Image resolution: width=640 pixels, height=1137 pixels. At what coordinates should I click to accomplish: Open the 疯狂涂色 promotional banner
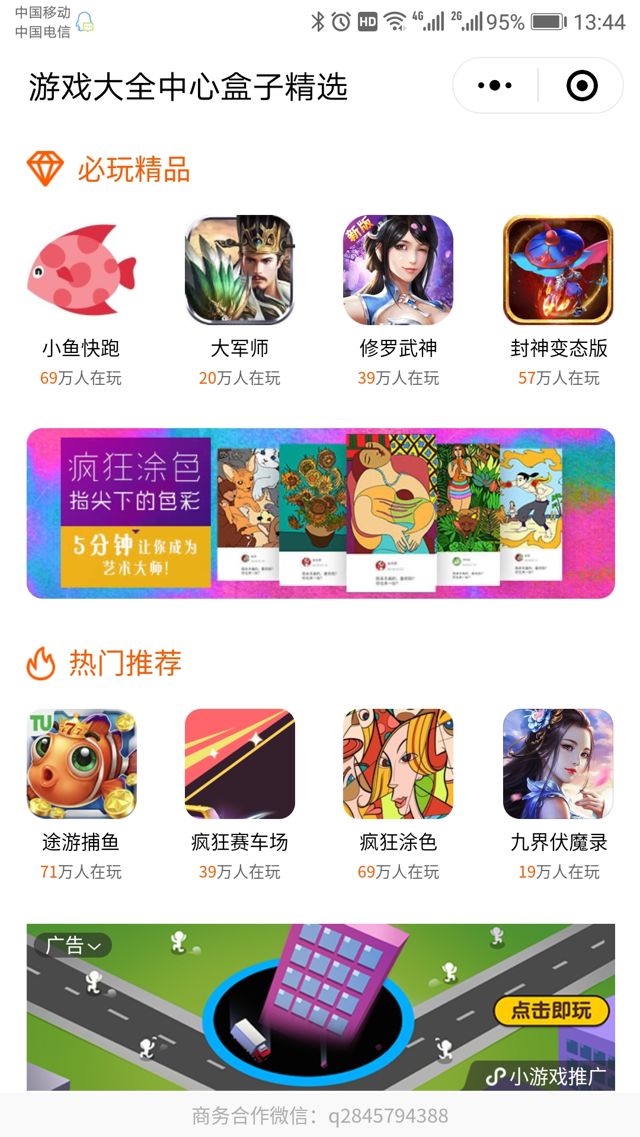(320, 513)
